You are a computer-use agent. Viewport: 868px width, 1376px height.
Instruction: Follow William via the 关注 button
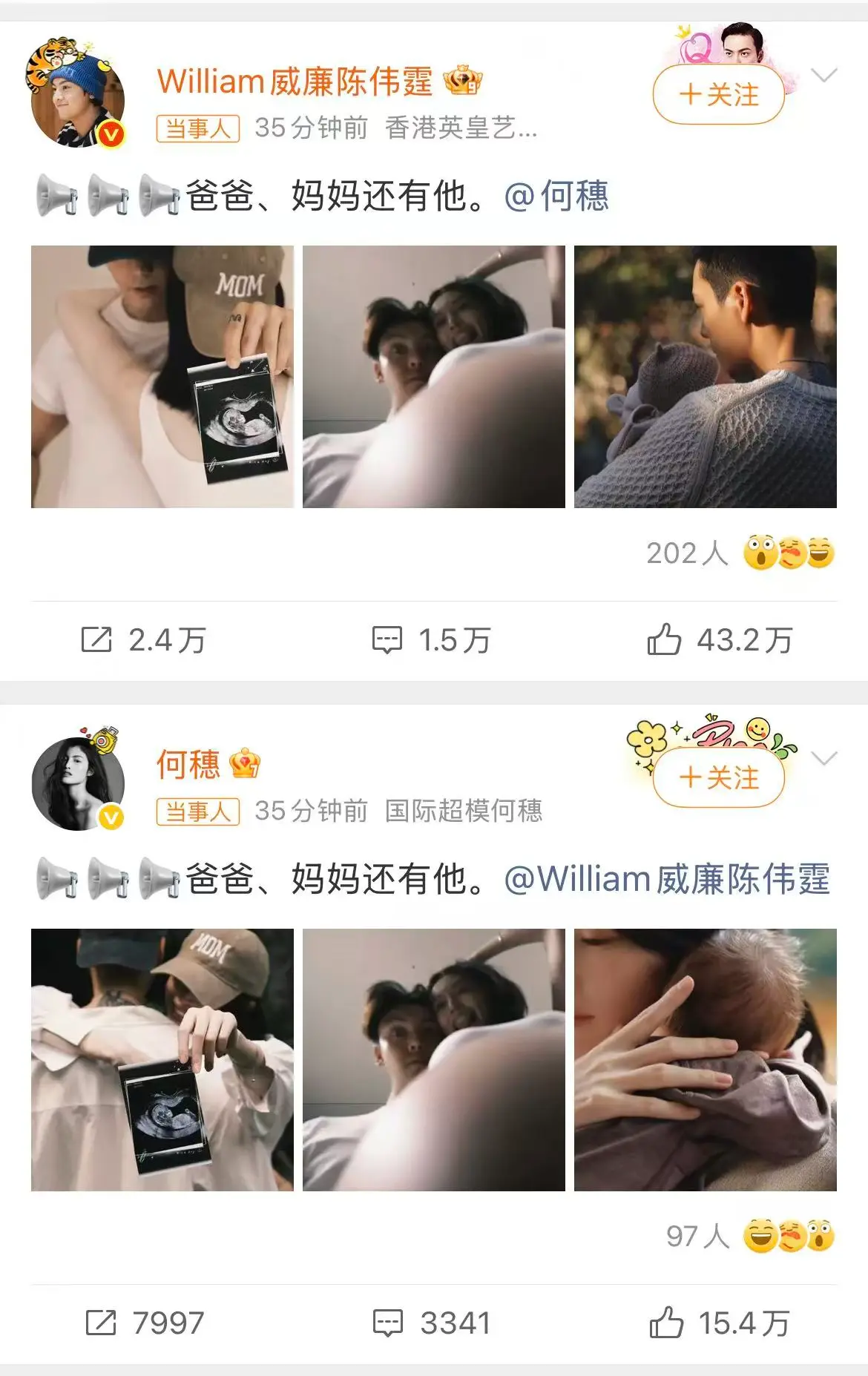pos(718,96)
